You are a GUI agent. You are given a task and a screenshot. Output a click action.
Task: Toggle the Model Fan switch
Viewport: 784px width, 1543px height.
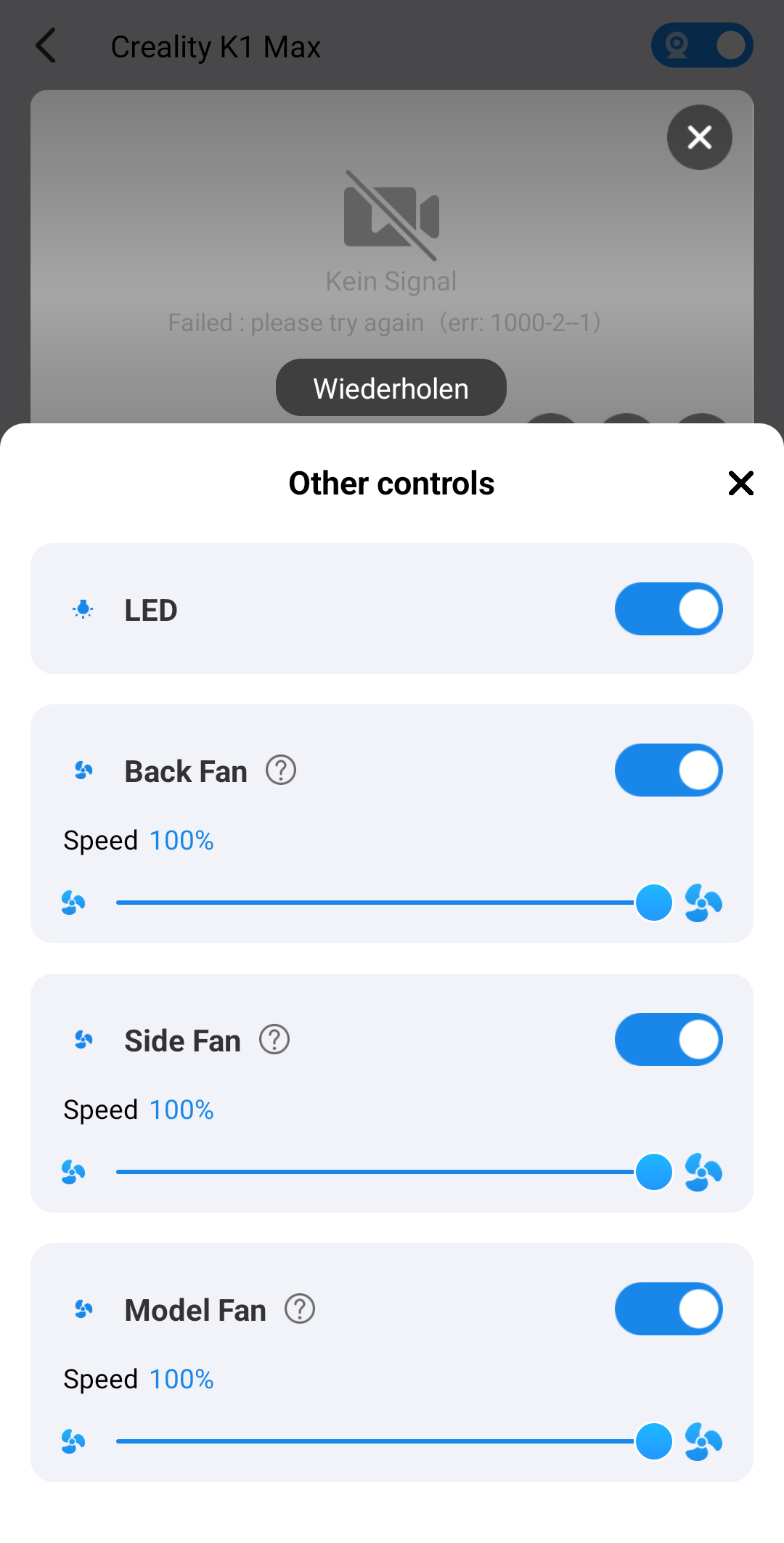point(669,1309)
